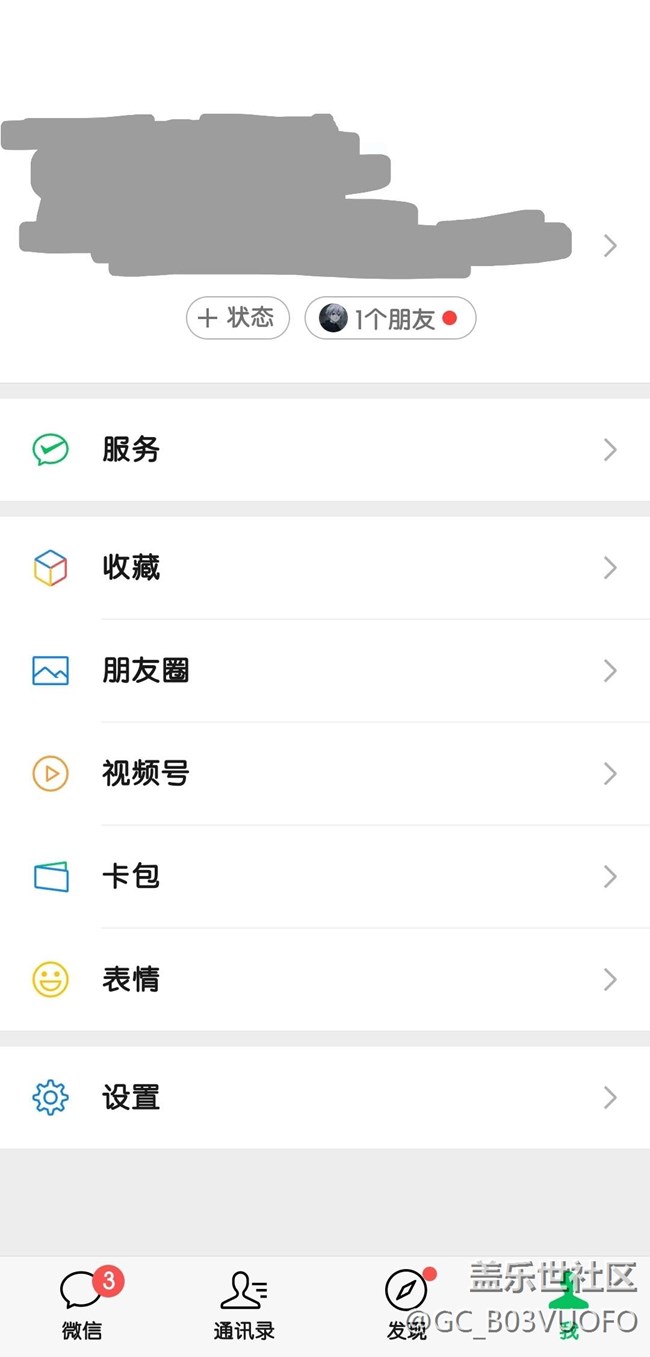Switch to the 微信 chats tab
650x1357 pixels.
(x=82, y=1305)
